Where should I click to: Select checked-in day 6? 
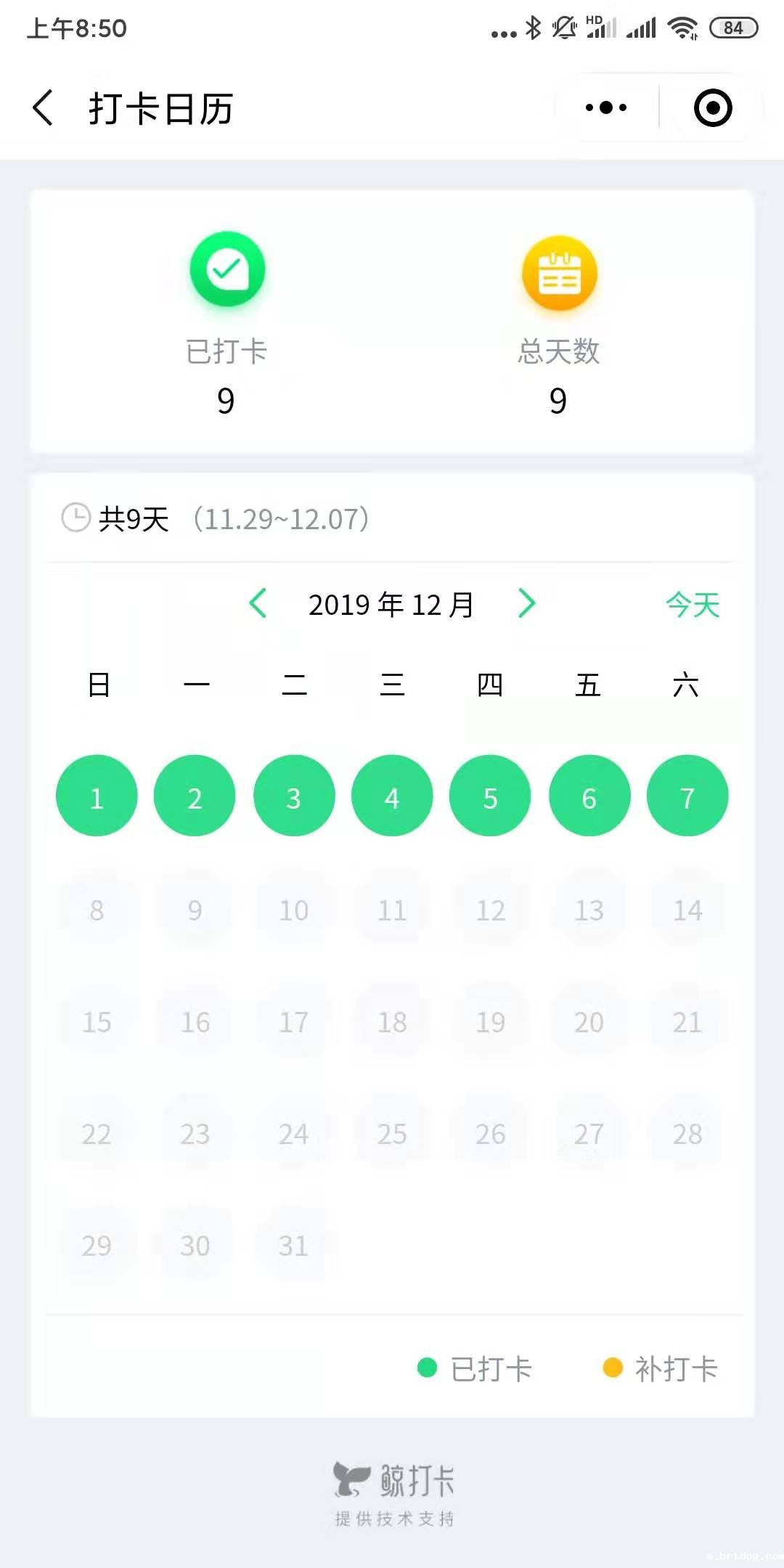[x=589, y=796]
